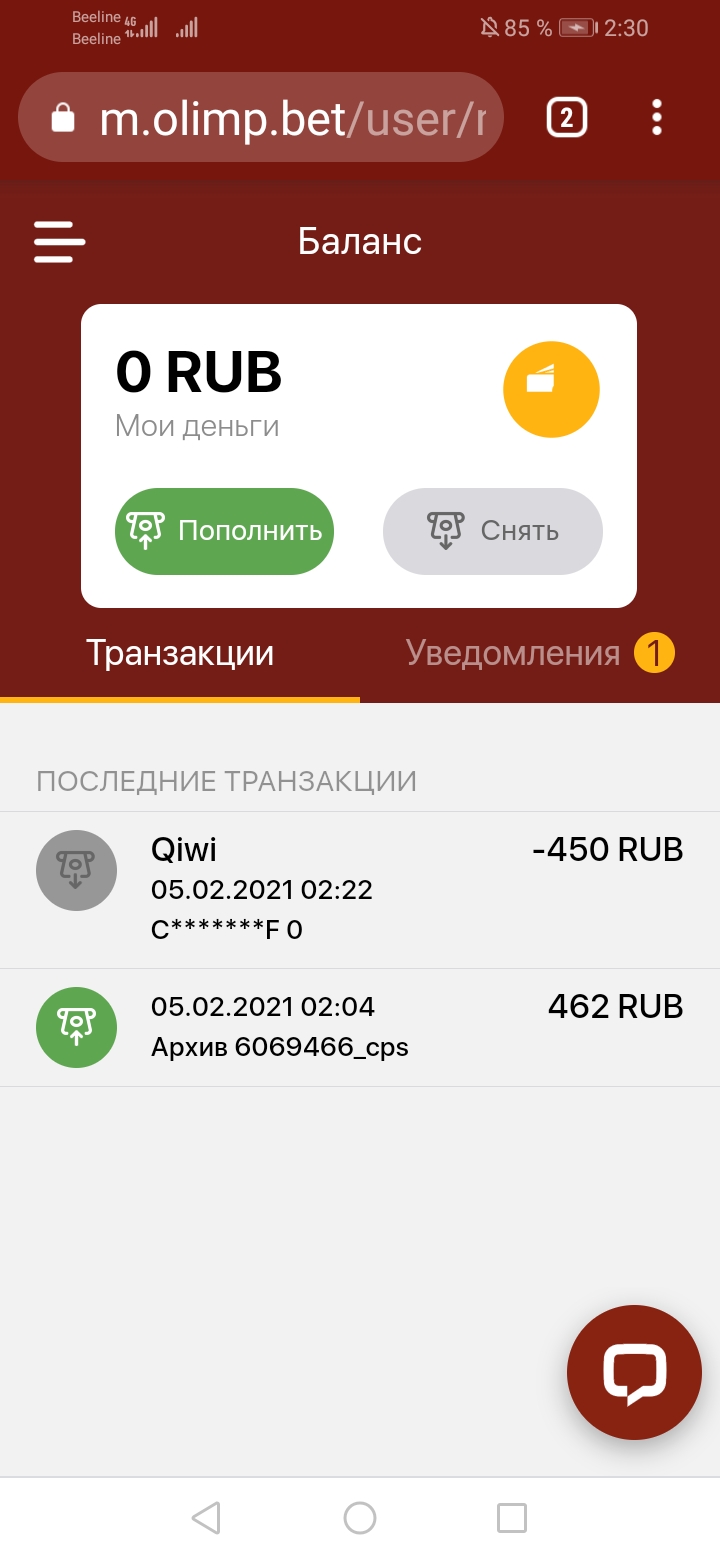The width and height of the screenshot is (720, 1560).
Task: Open the browser tab switcher
Action: (x=566, y=118)
